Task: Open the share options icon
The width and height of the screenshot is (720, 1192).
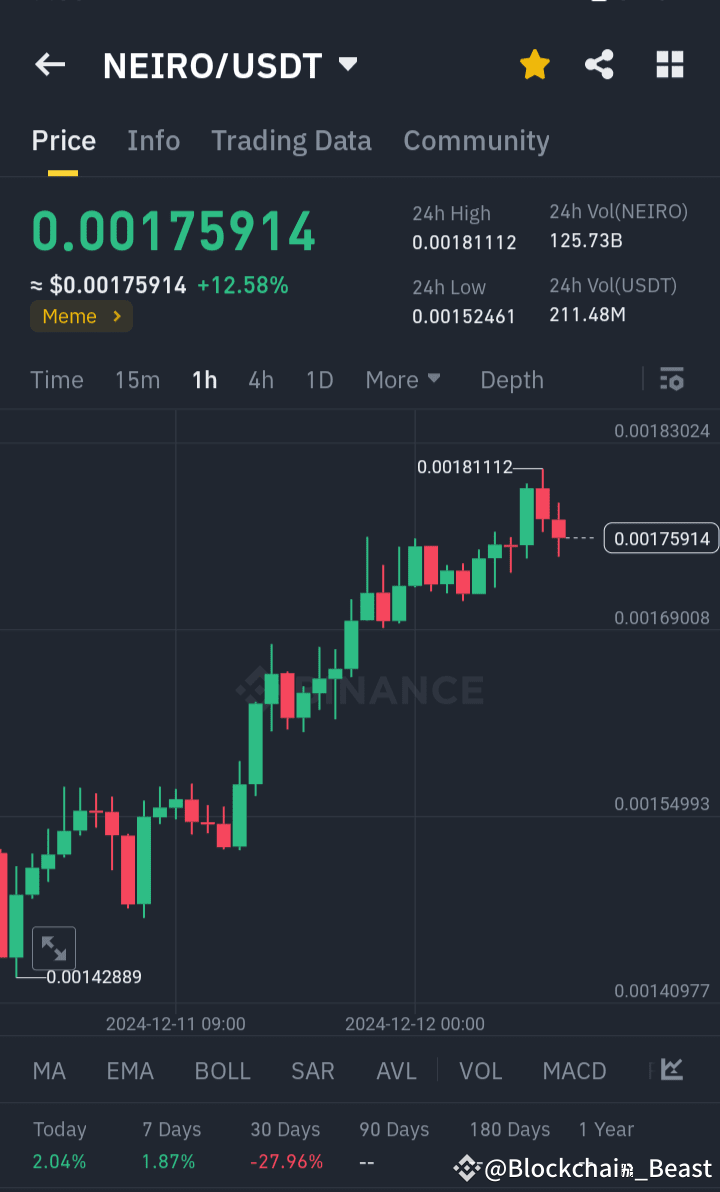Action: pyautogui.click(x=599, y=64)
